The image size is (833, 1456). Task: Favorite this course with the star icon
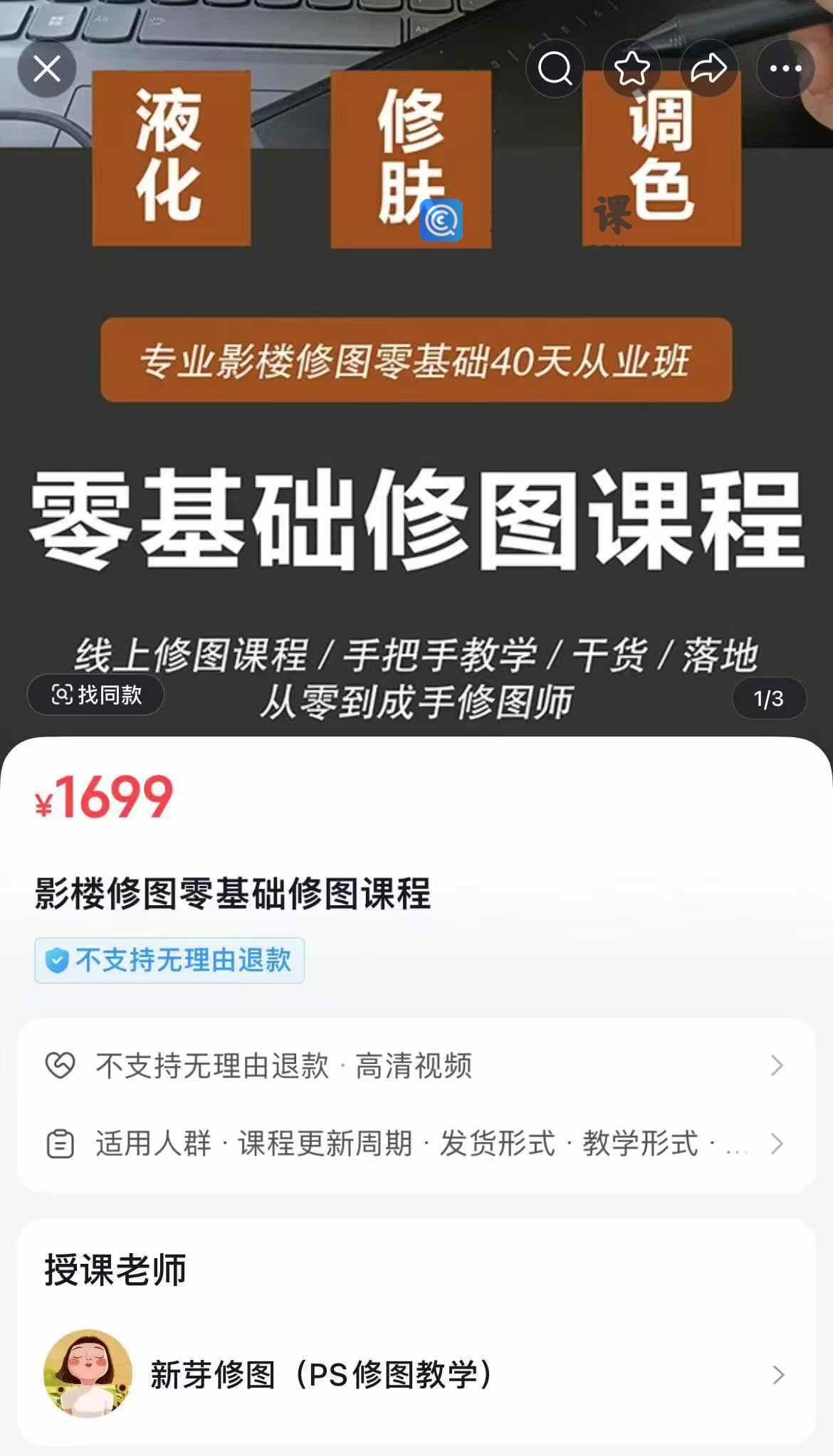coord(632,69)
